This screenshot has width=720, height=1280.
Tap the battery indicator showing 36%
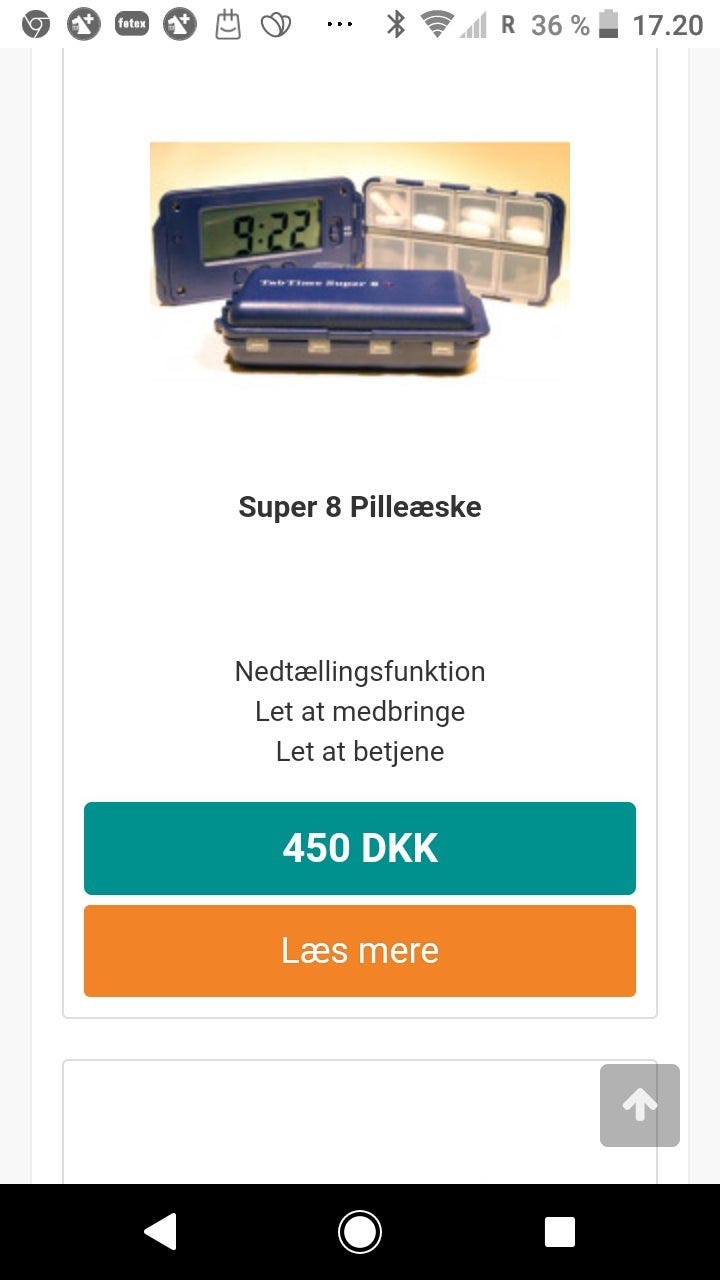pos(611,24)
